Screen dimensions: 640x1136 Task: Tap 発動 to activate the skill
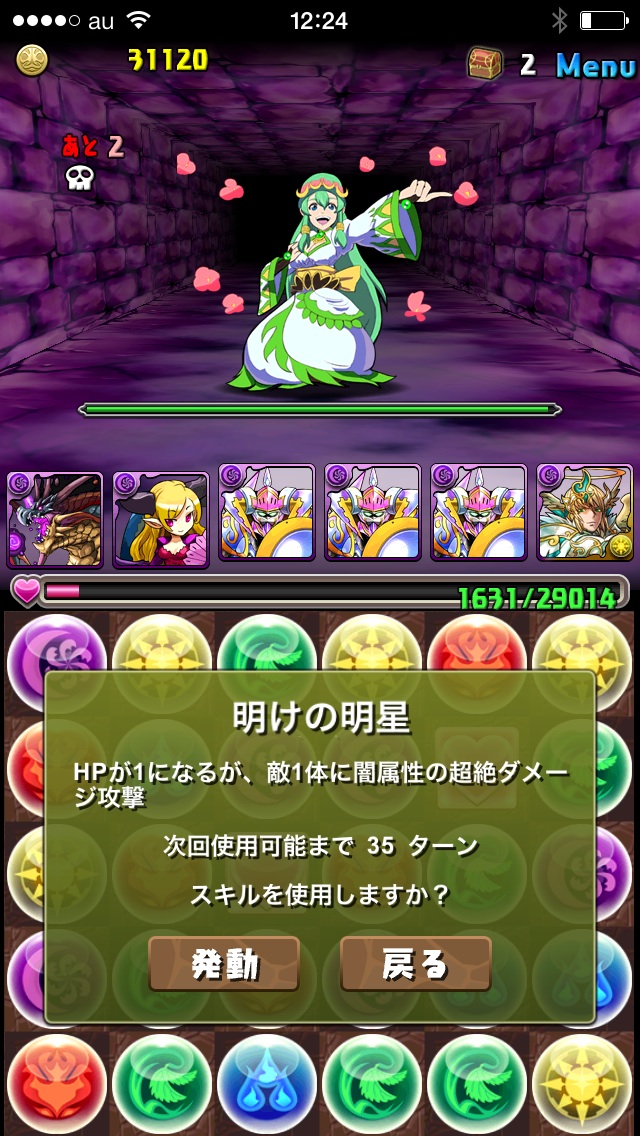pyautogui.click(x=224, y=963)
